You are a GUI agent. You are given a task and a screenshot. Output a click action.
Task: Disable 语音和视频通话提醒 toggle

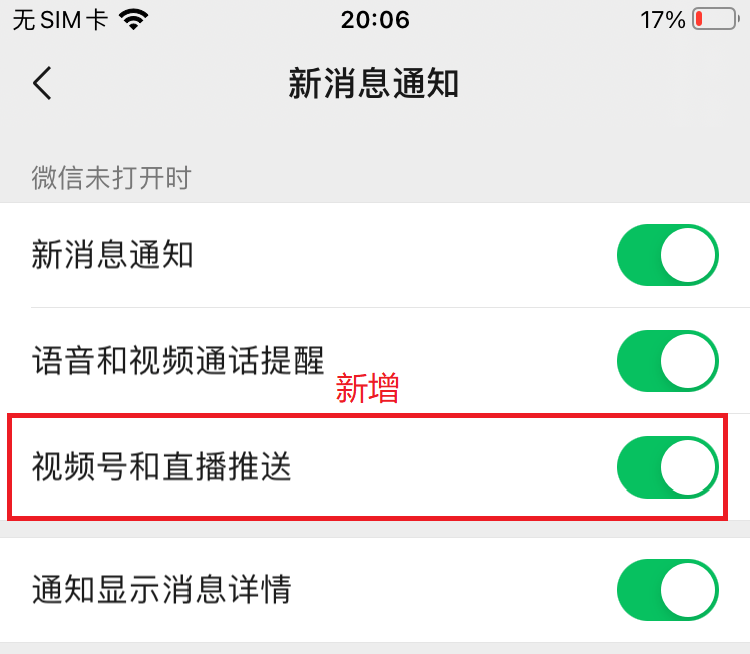667,361
